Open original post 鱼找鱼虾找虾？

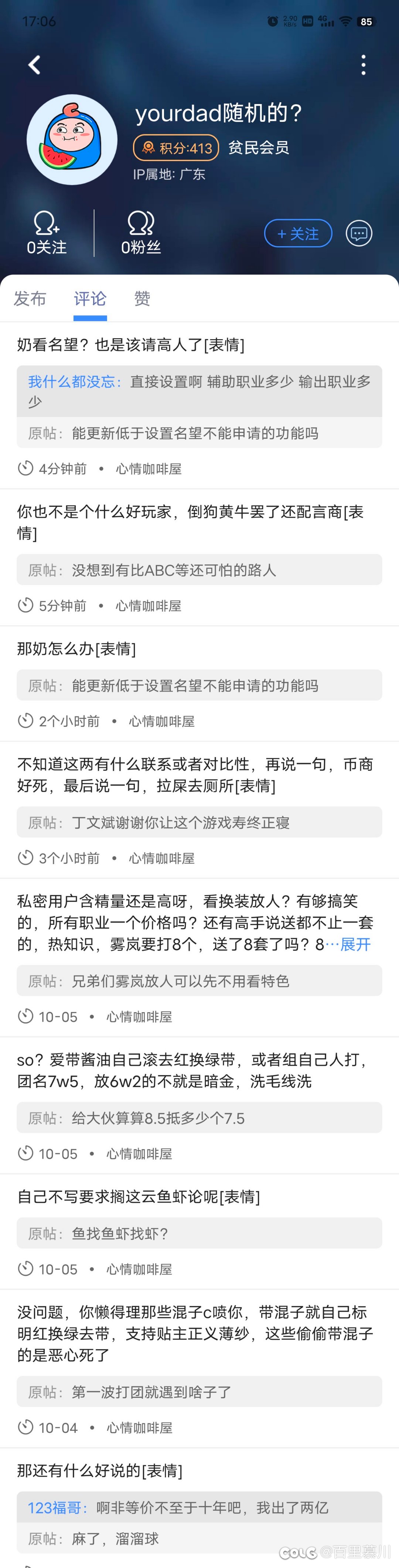pyautogui.click(x=199, y=1233)
